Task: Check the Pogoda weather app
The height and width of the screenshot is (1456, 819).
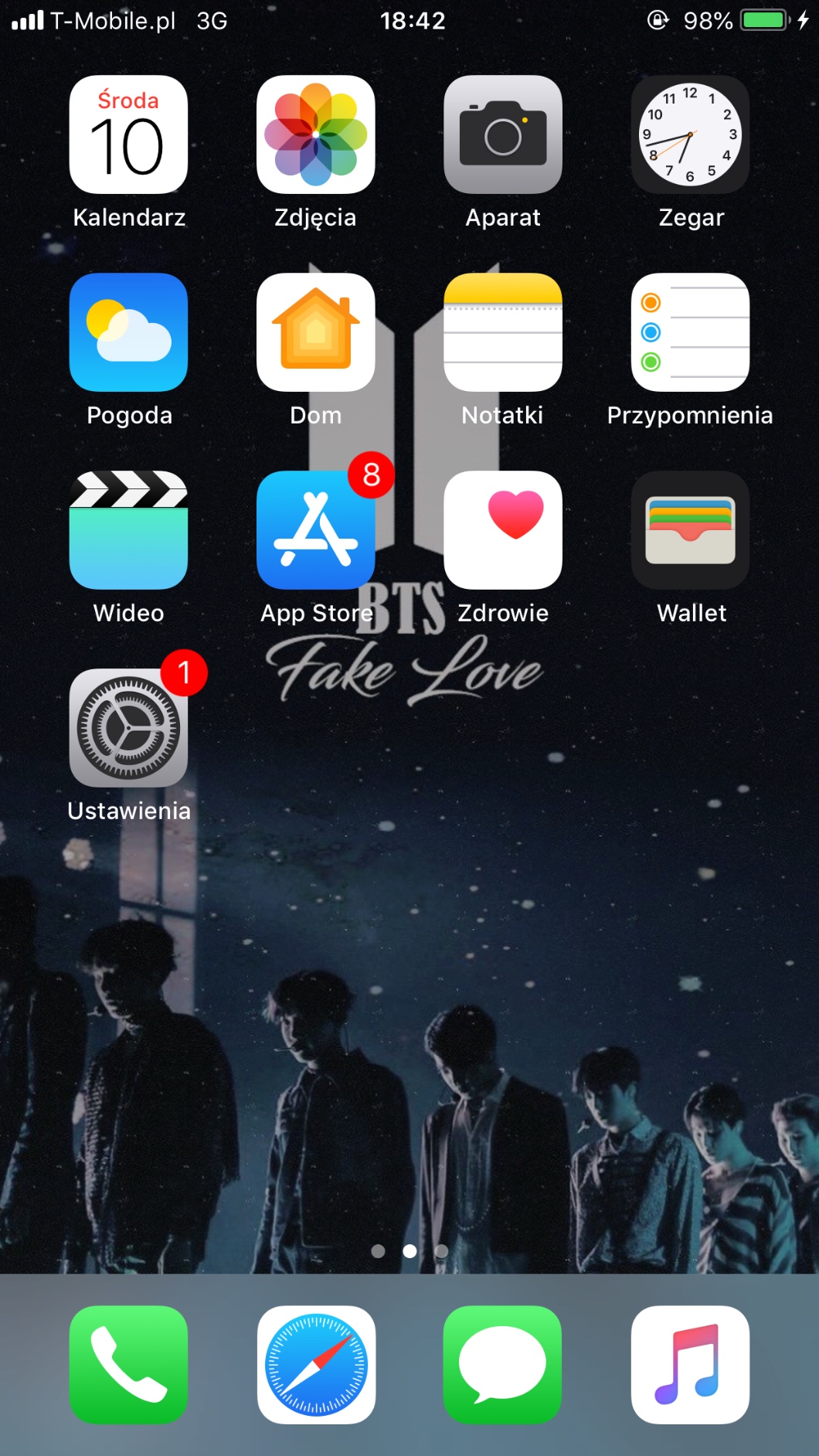Action: tap(128, 332)
